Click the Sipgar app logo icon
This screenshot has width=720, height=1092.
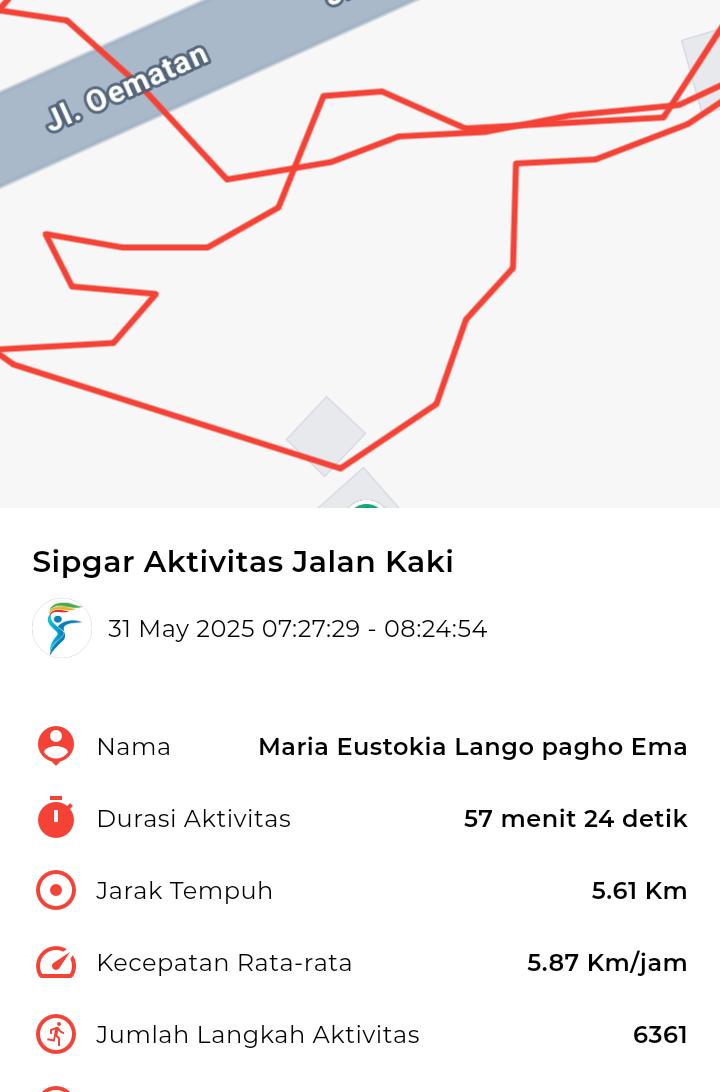point(61,628)
